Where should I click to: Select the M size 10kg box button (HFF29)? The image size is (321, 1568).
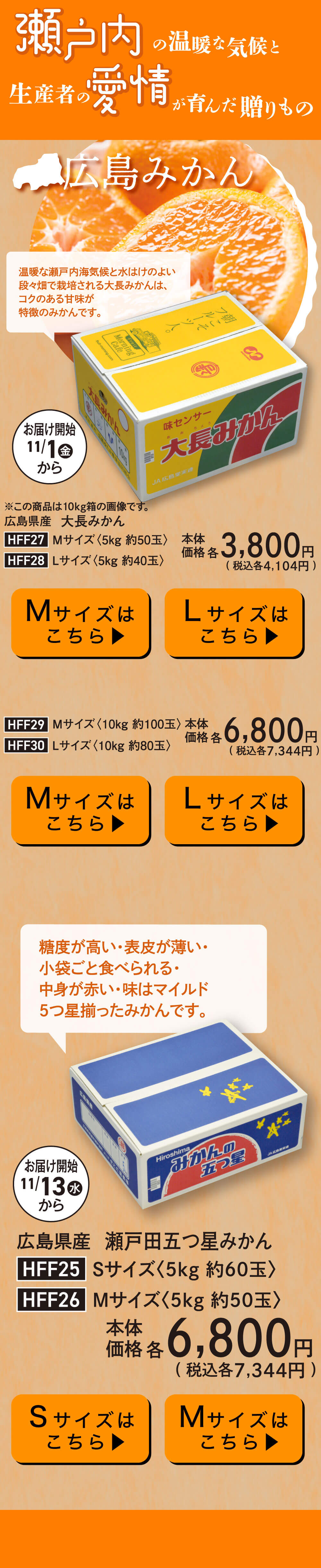point(80,809)
